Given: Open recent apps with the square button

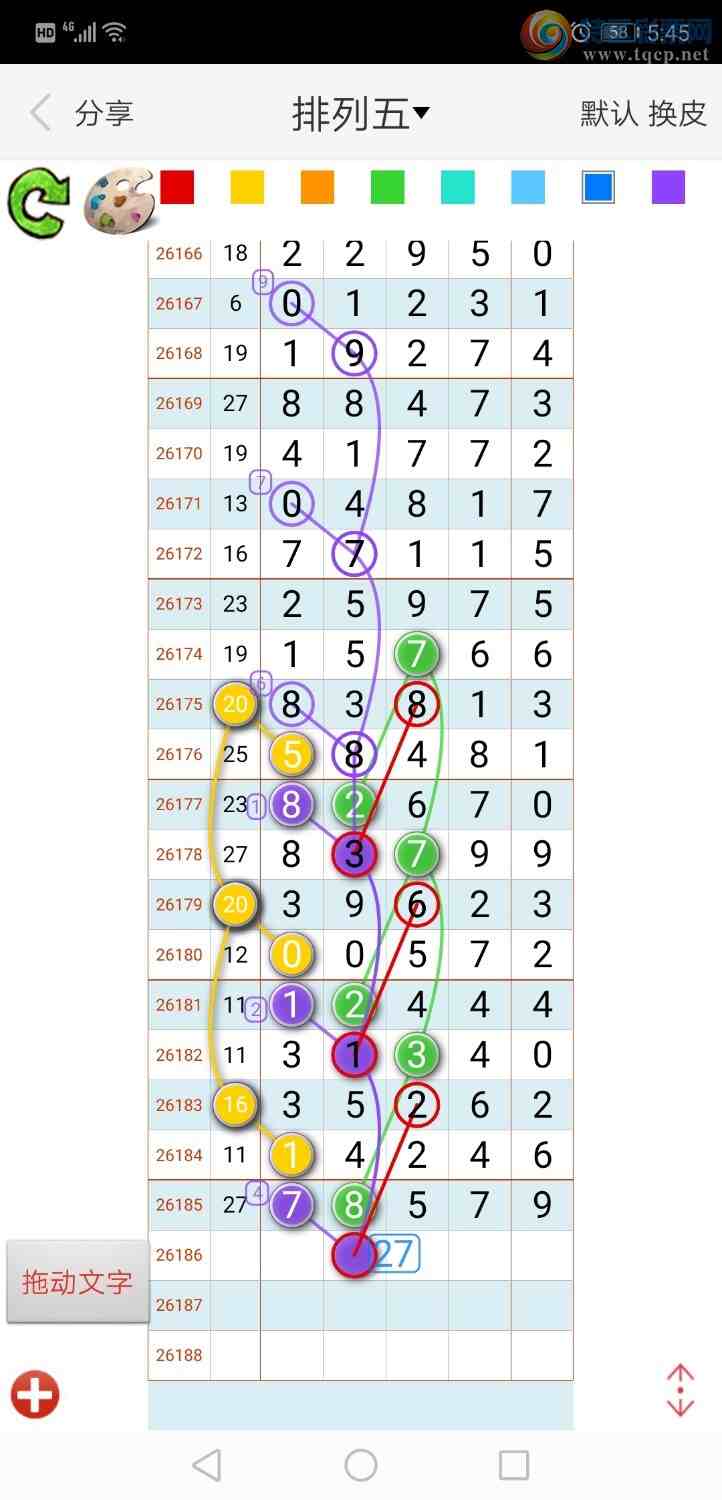Looking at the screenshot, I should pyautogui.click(x=514, y=1465).
